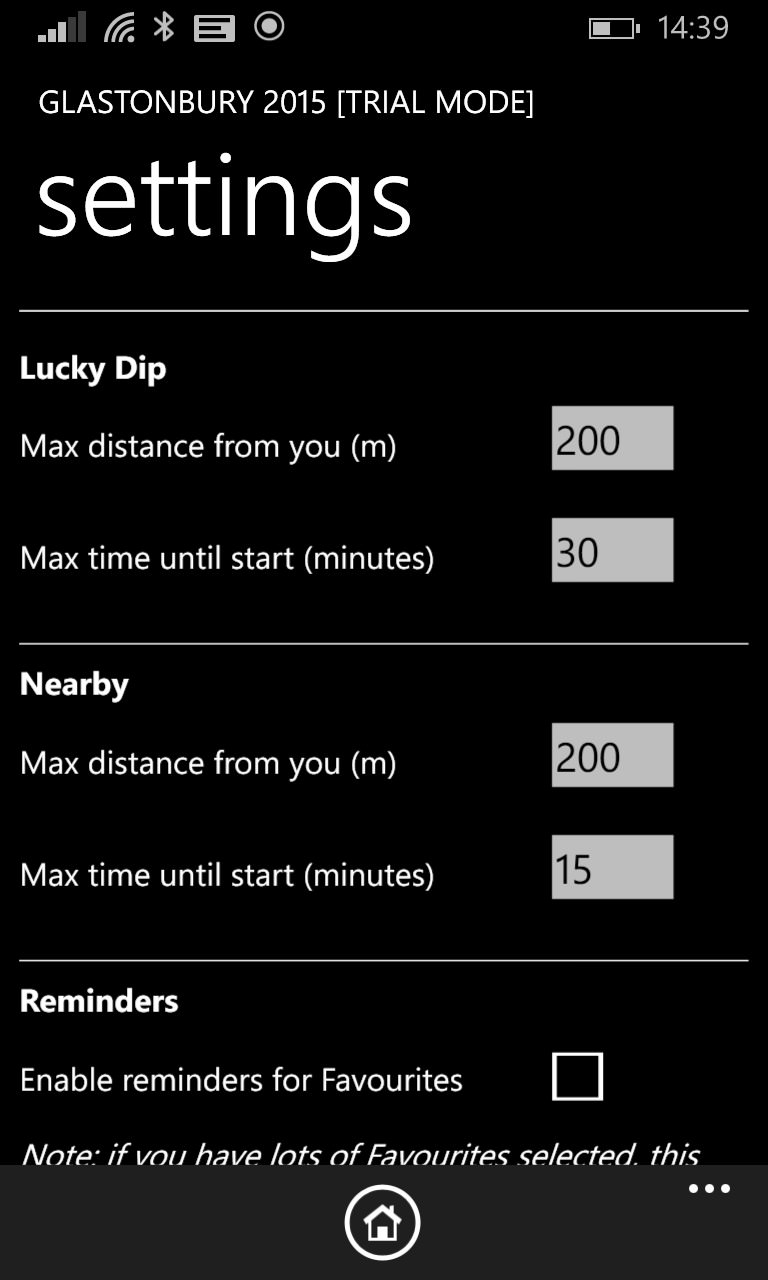
Task: Edit Nearby max time until start
Action: [x=612, y=867]
